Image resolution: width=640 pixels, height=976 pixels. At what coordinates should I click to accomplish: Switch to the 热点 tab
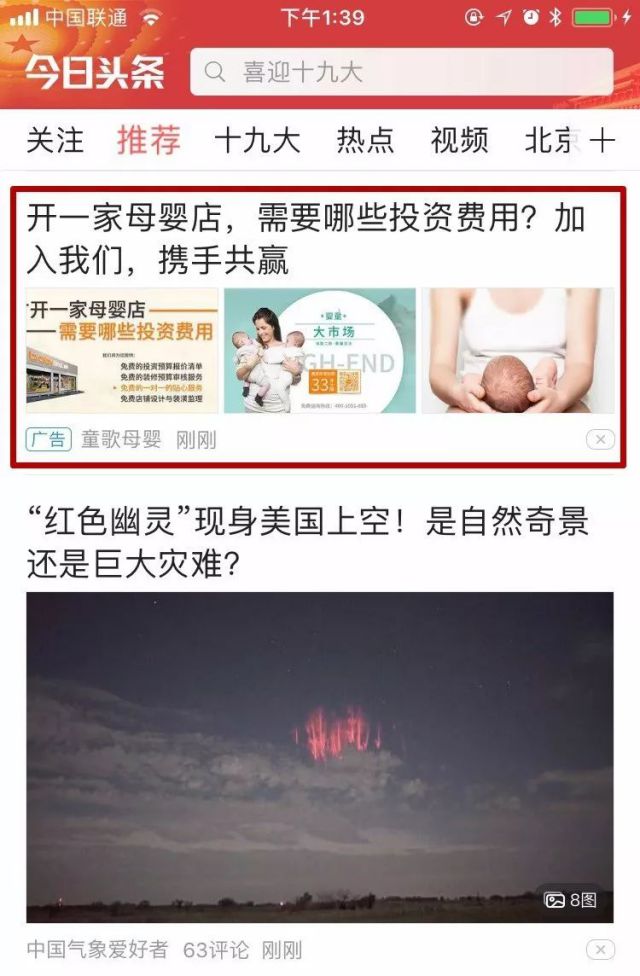365,140
